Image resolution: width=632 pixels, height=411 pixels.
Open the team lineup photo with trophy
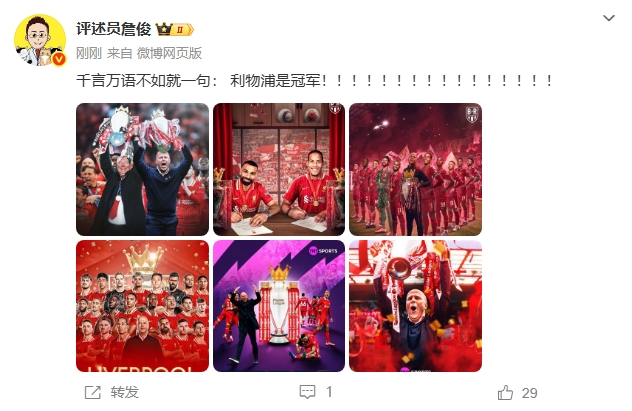(415, 169)
